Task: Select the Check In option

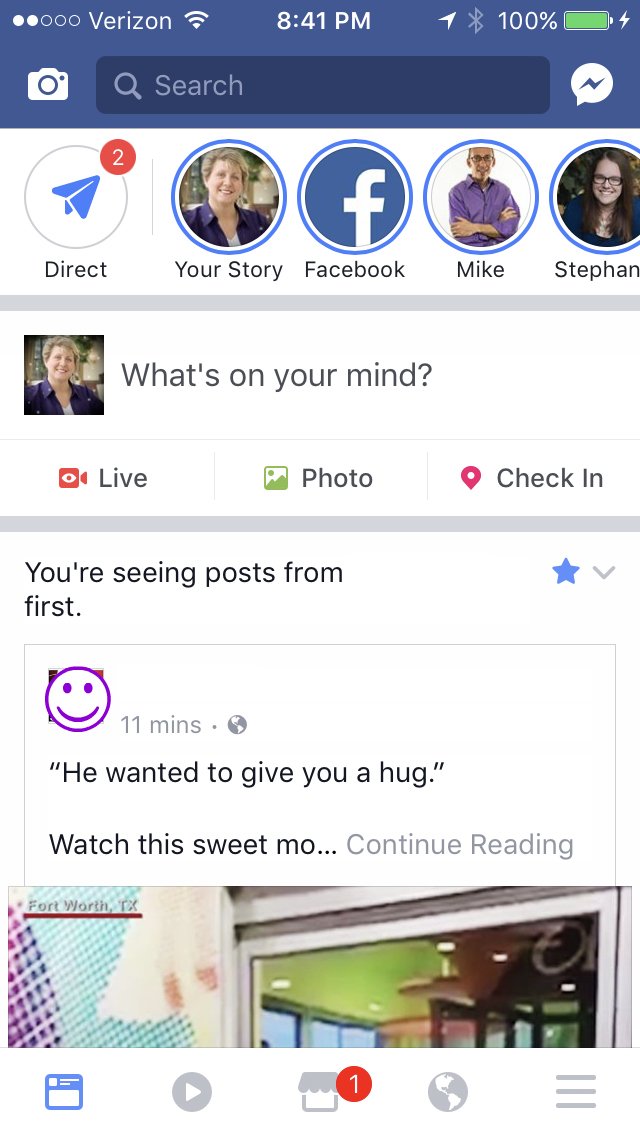Action: coord(532,478)
